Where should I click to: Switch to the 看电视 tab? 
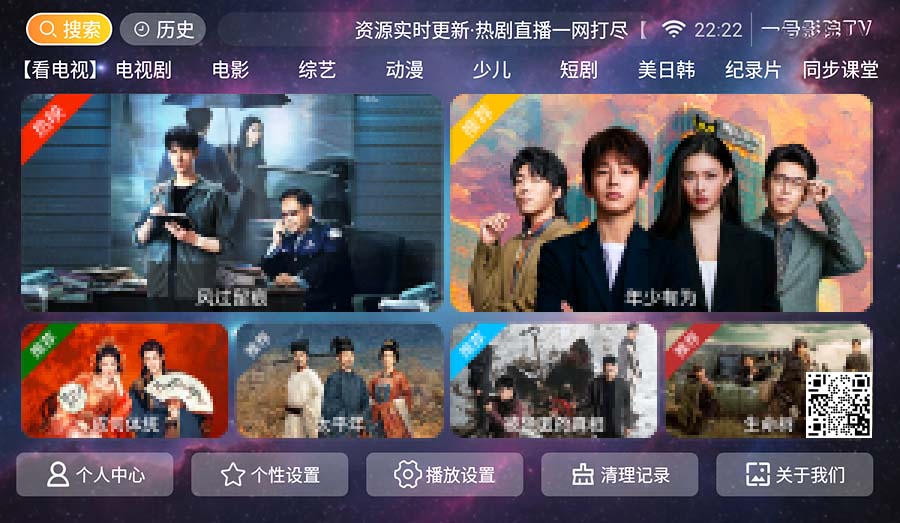(60, 70)
